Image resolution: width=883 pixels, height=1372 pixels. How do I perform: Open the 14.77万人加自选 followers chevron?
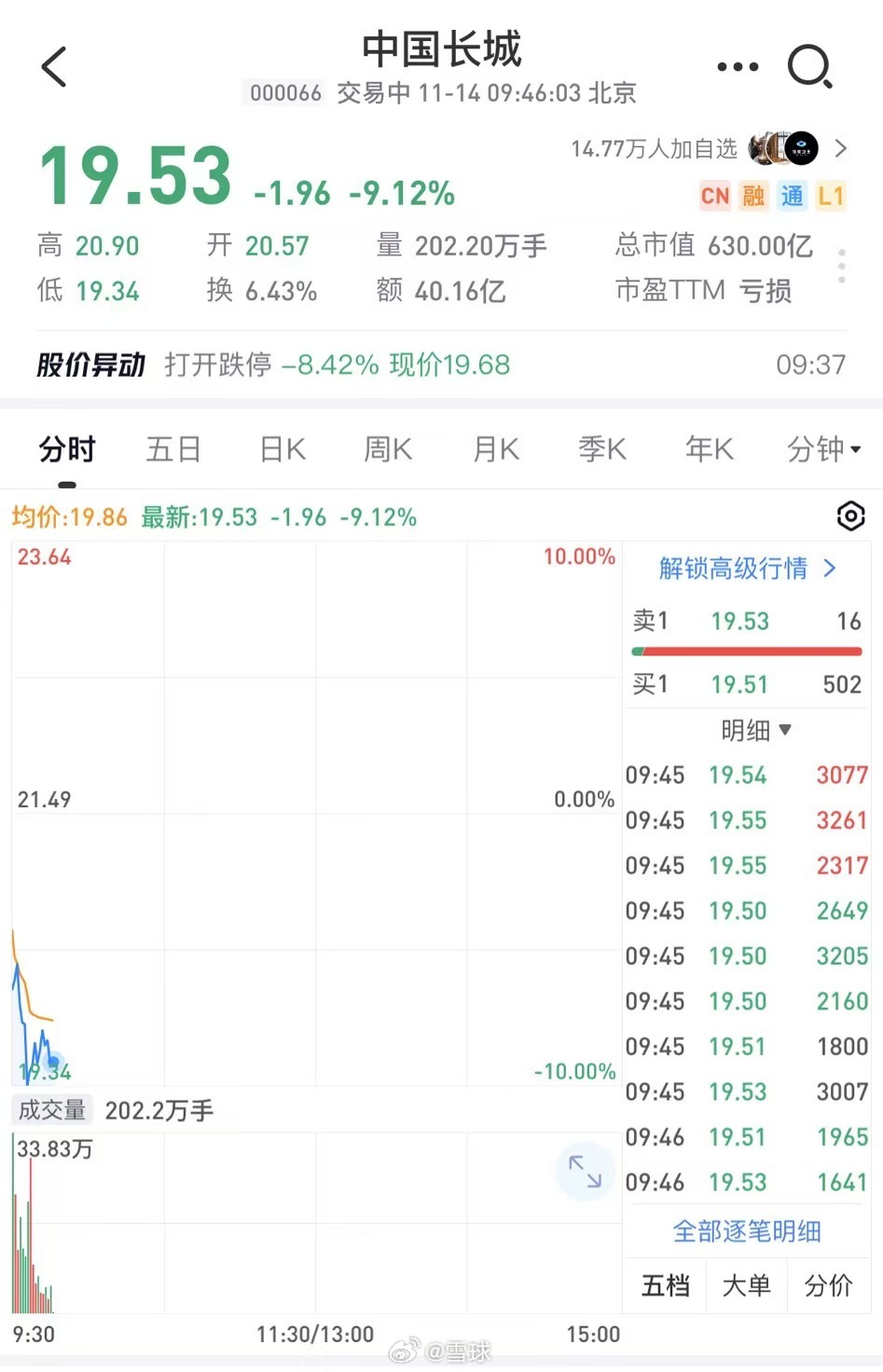pyautogui.click(x=840, y=148)
